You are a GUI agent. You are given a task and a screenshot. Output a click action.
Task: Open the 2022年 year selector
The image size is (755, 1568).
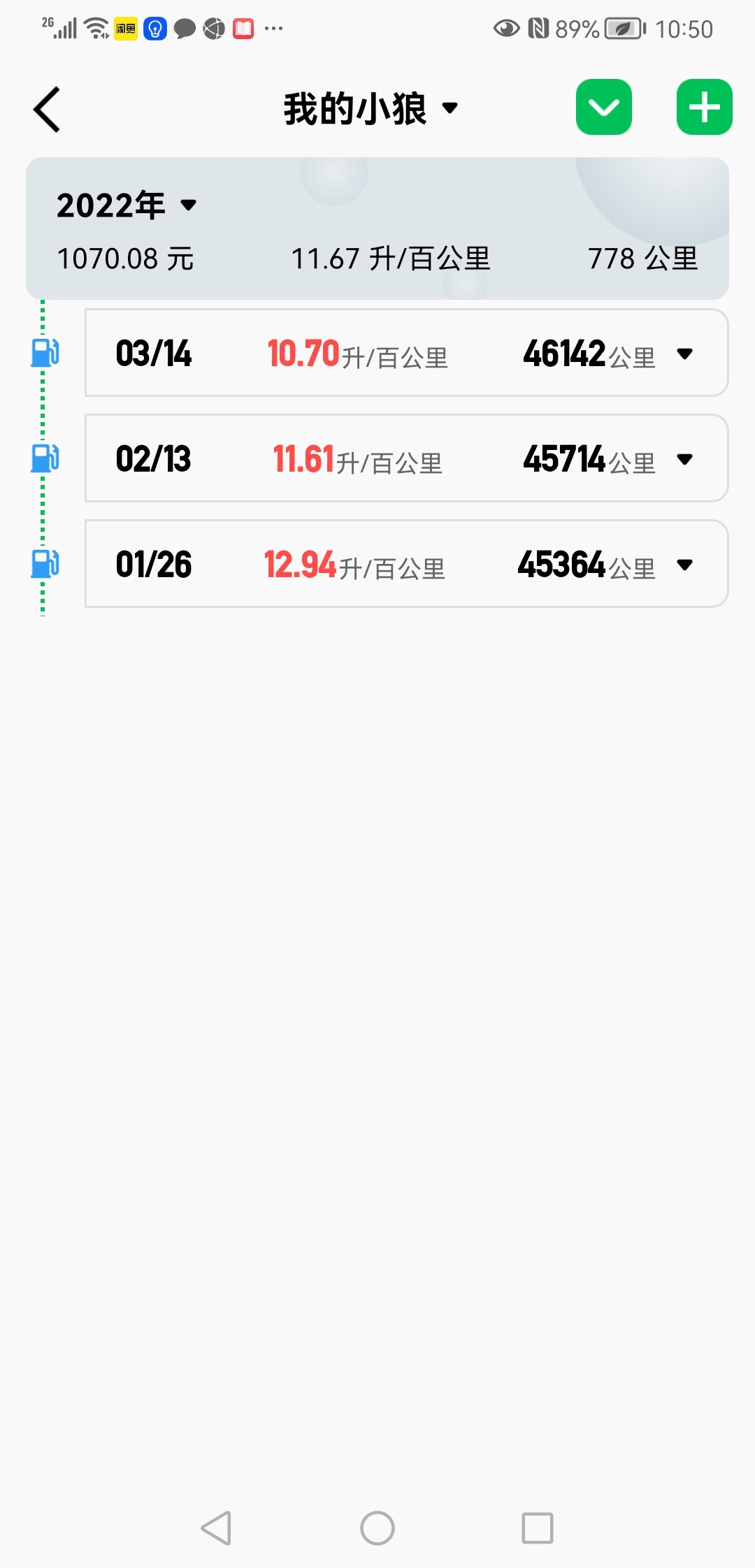127,205
